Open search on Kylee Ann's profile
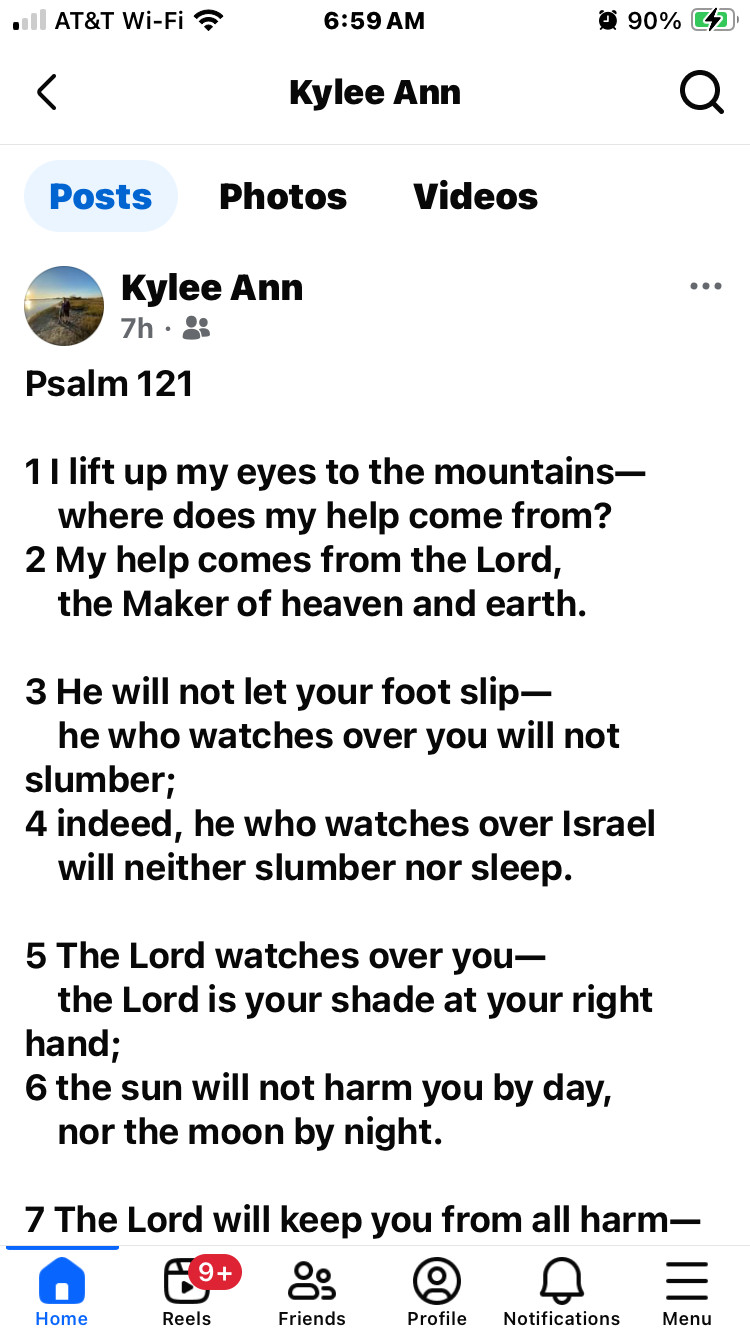 click(701, 93)
